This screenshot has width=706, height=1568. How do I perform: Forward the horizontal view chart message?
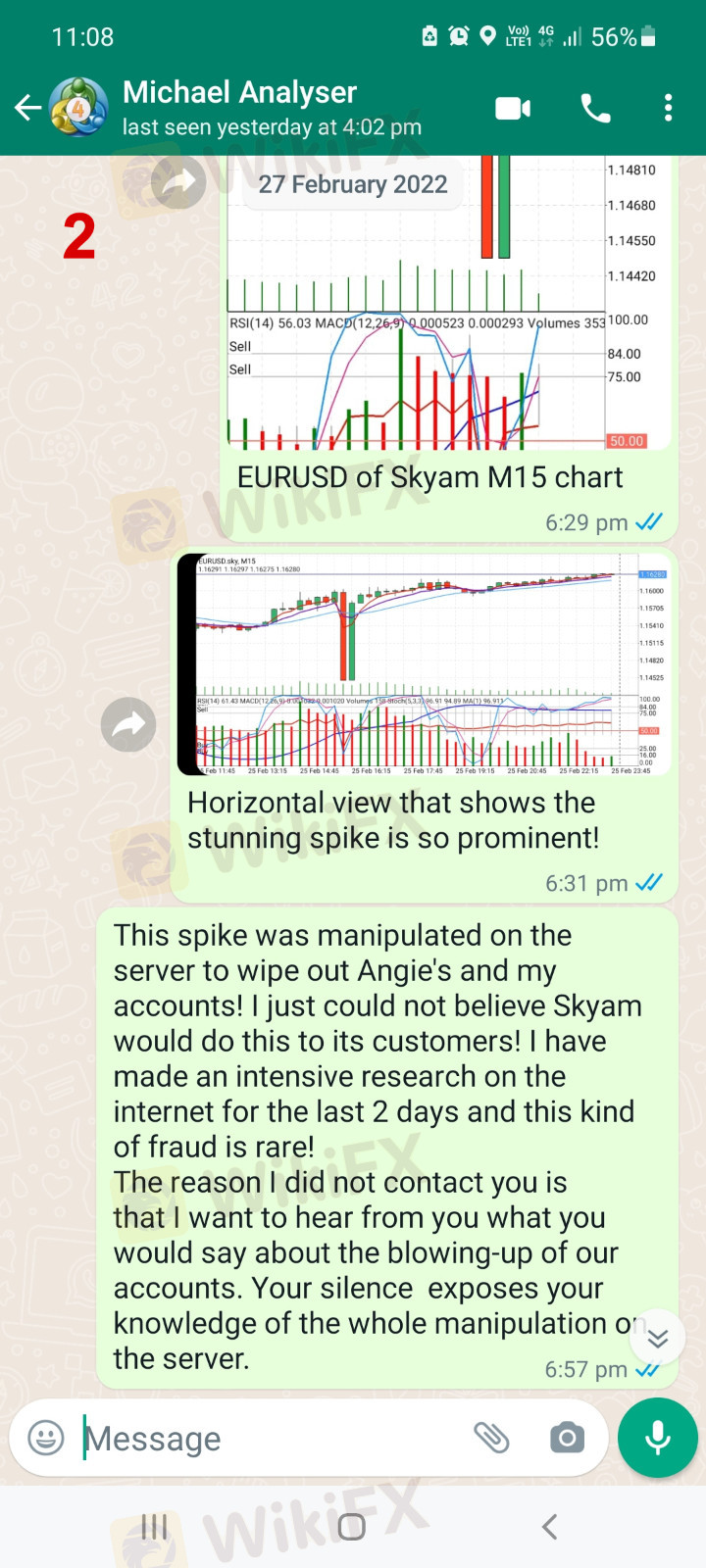tap(128, 725)
